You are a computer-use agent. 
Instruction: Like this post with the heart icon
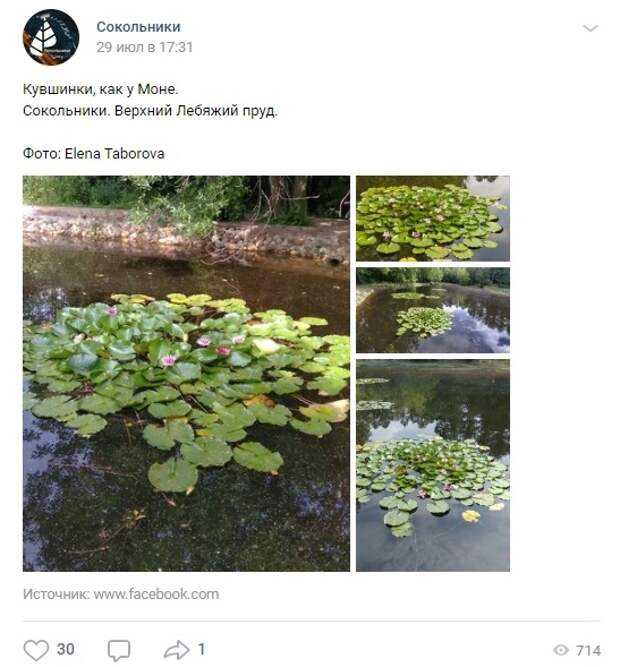(36, 650)
